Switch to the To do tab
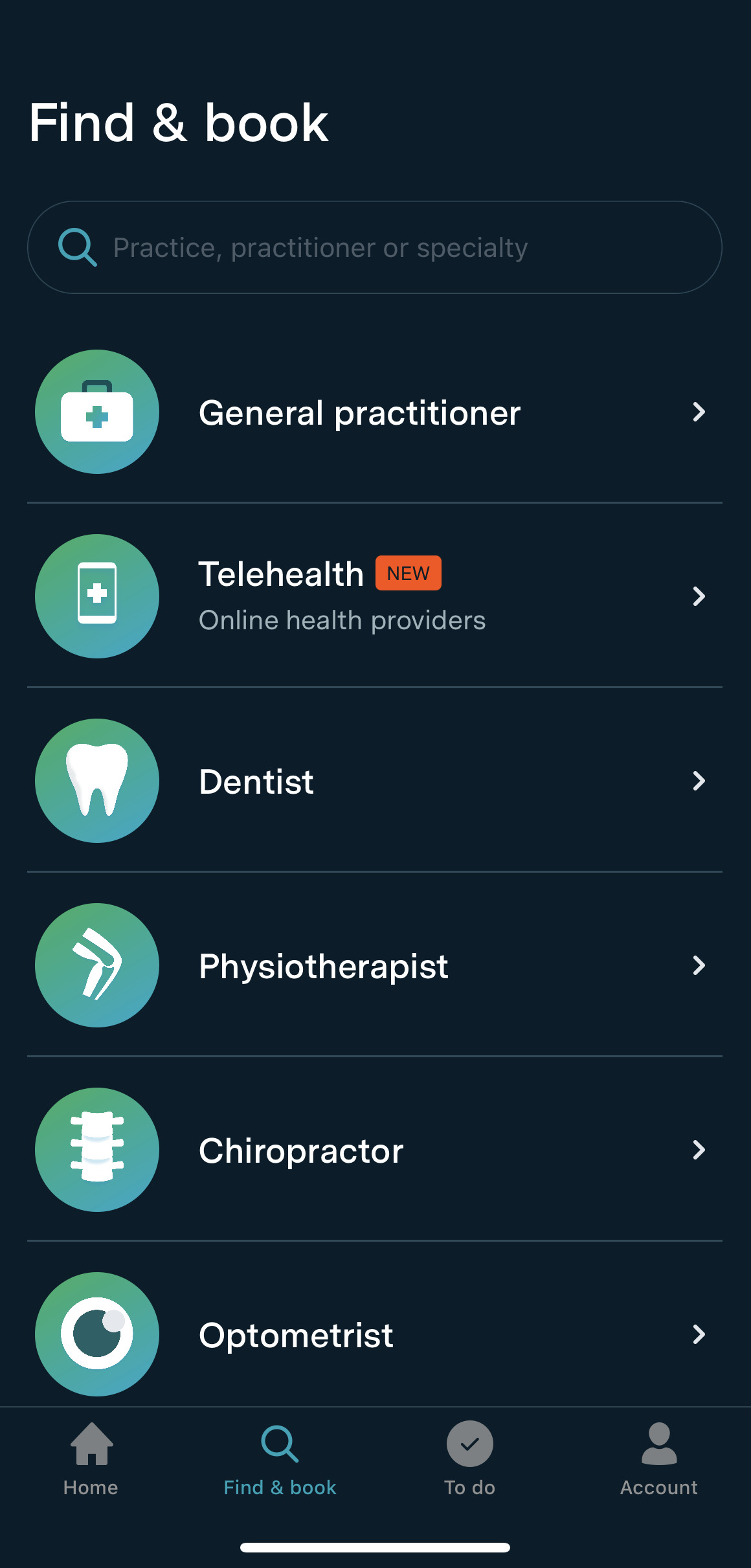Screen dimensions: 751x1568 469,1459
